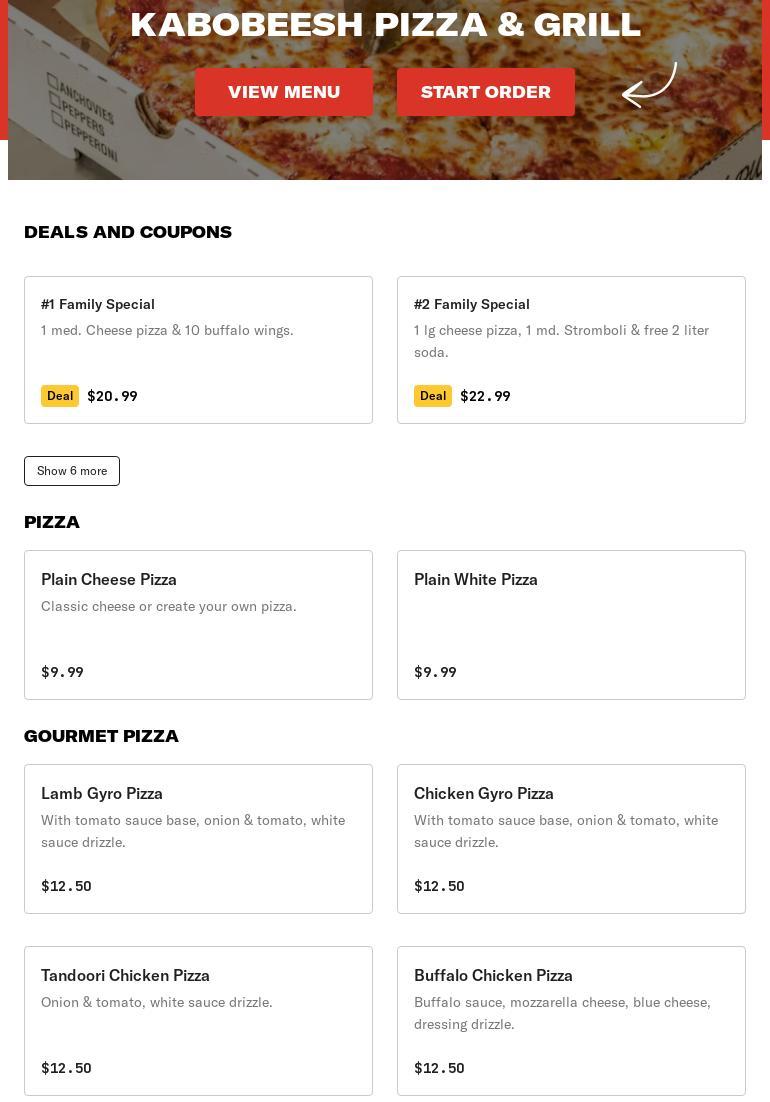Tap the View Menu button
Screen dimensions: 770x1102
[284, 92]
